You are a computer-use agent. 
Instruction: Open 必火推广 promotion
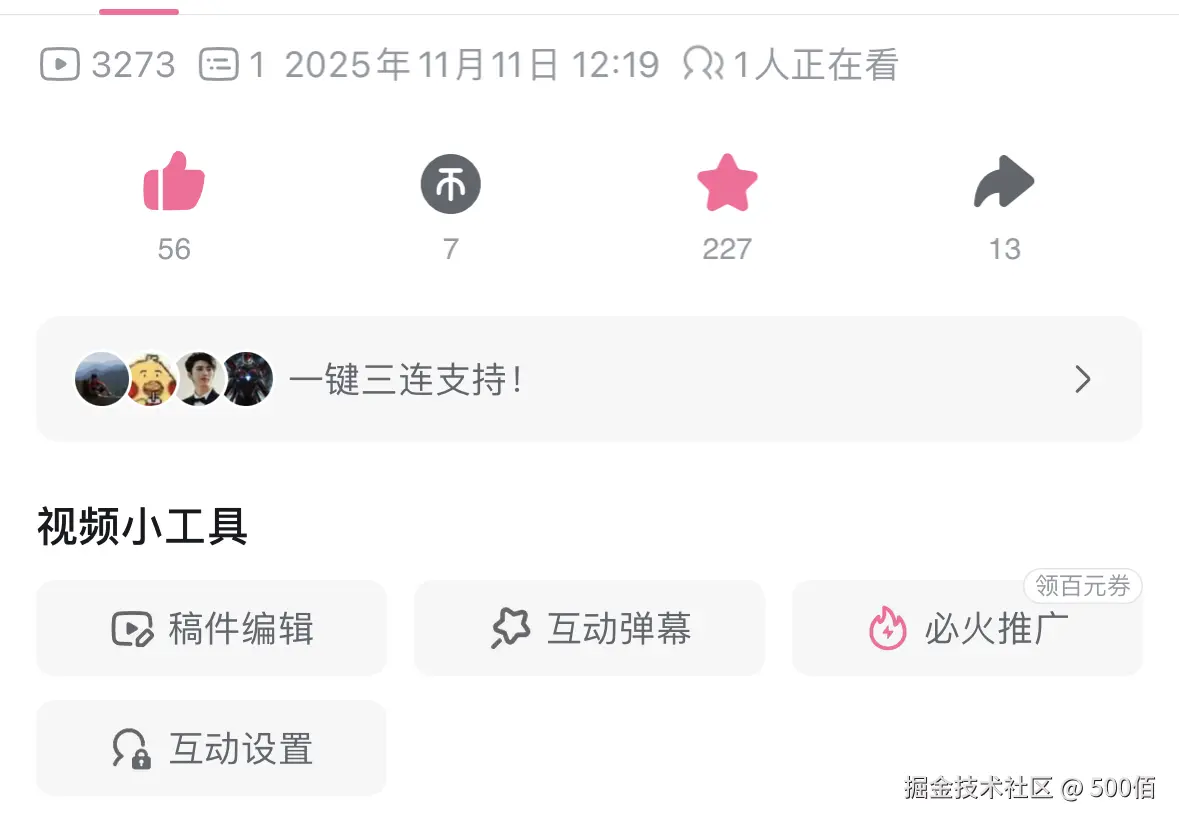(x=967, y=629)
